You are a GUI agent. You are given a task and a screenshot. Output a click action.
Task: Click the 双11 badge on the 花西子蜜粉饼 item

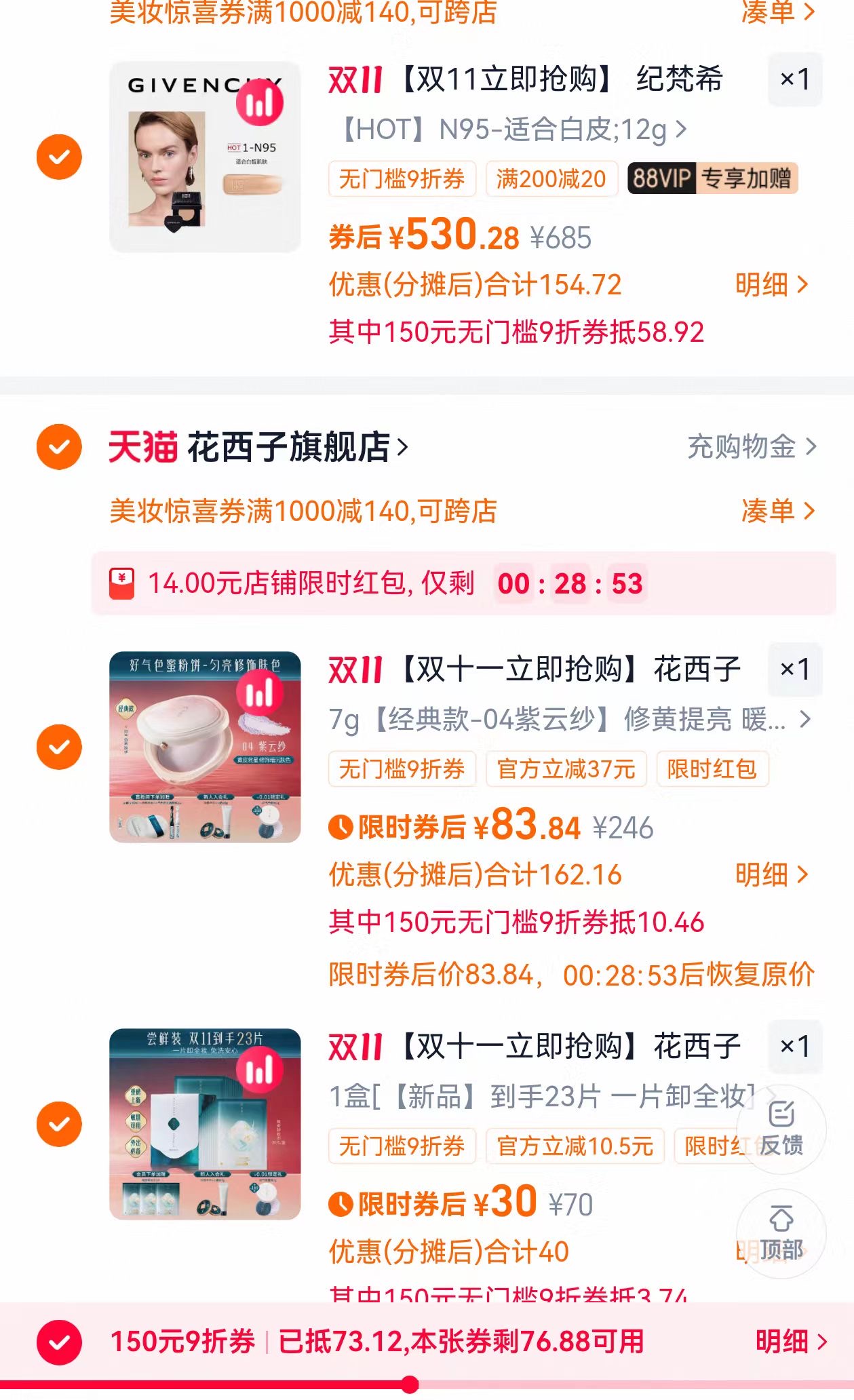[x=355, y=668]
